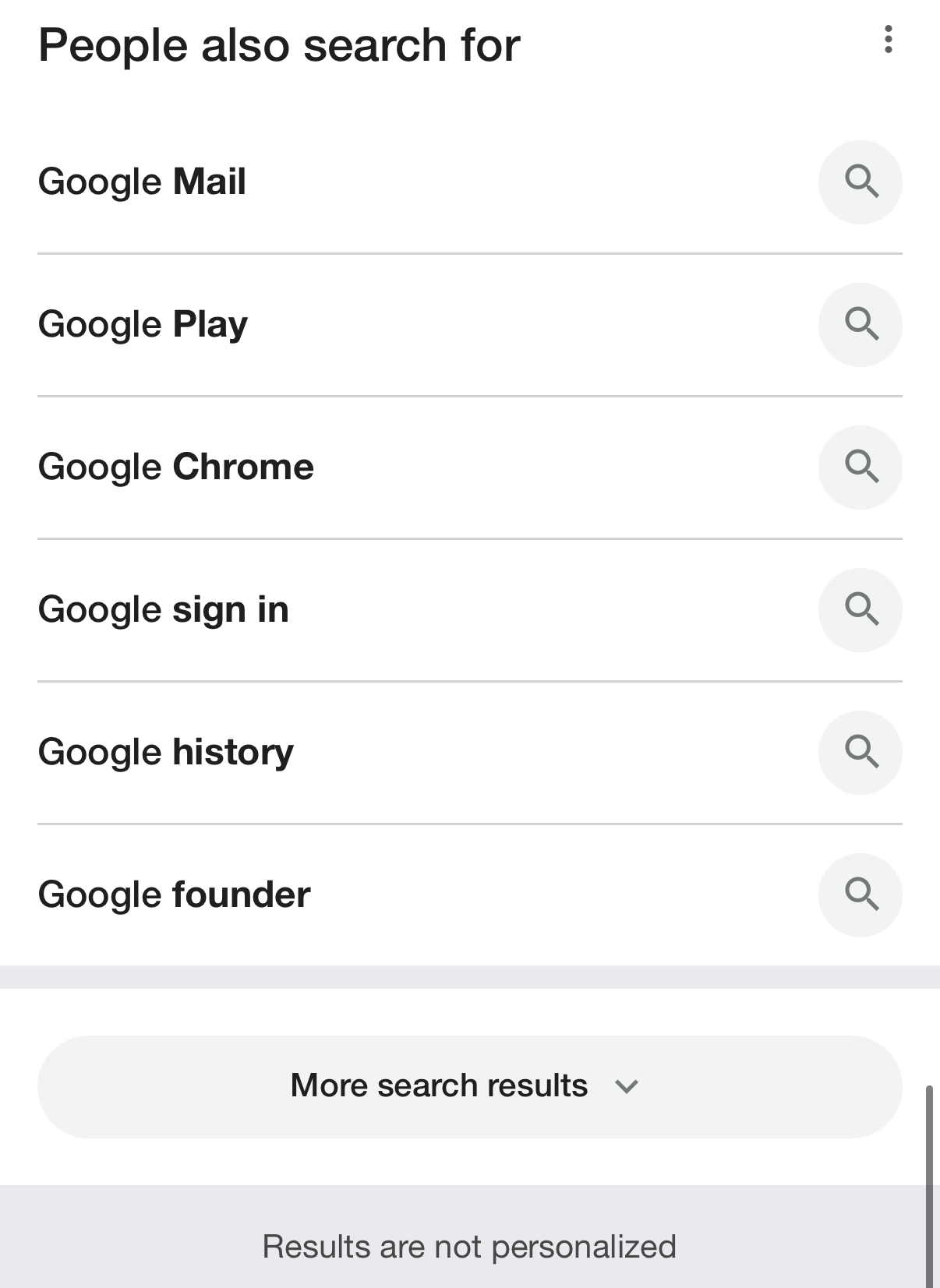The height and width of the screenshot is (1288, 940).
Task: Click the search icon next to Google history
Action: [860, 752]
